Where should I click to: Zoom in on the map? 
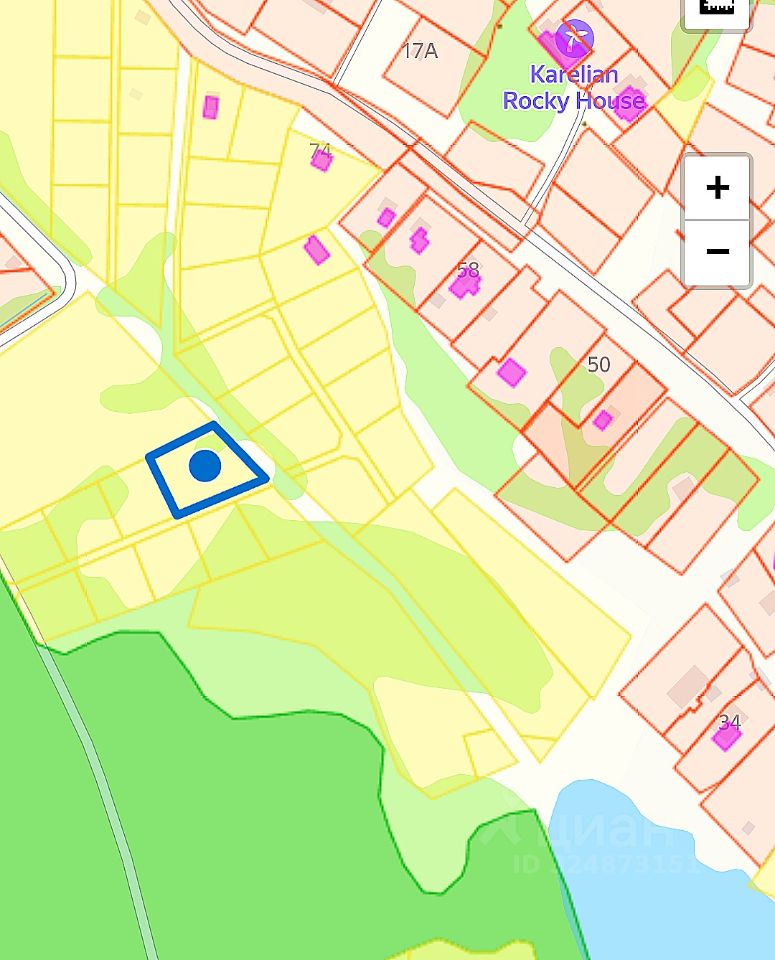click(716, 188)
